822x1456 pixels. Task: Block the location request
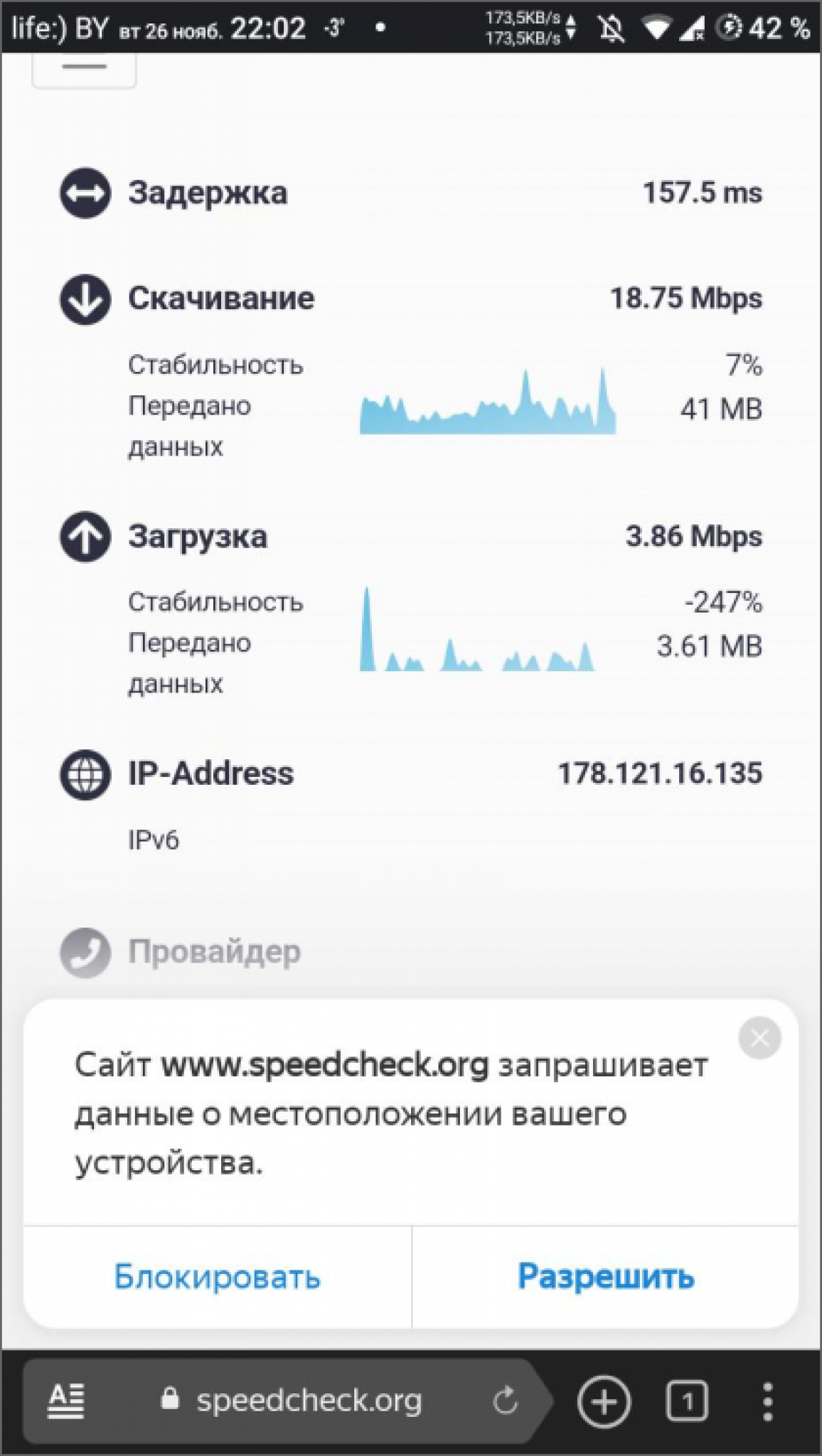pos(218,1277)
